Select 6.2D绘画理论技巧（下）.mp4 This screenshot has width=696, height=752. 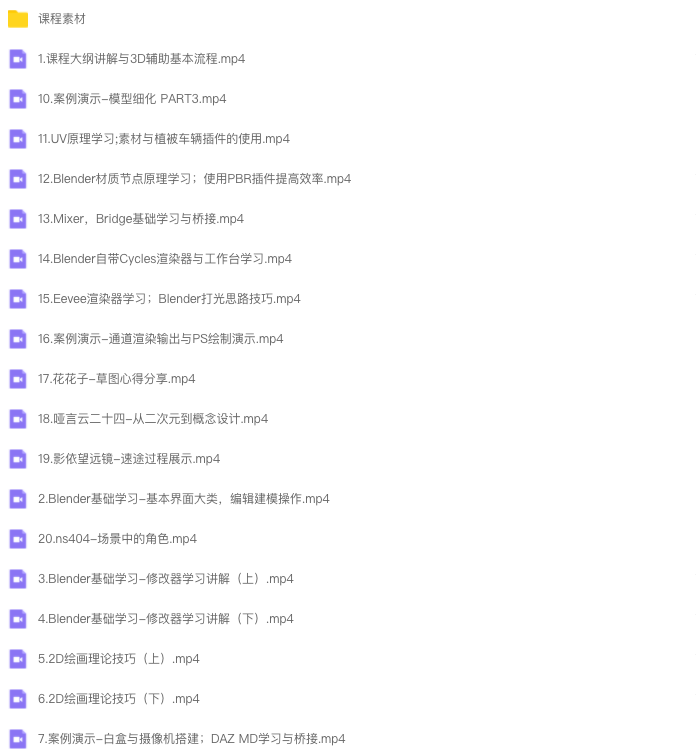coord(118,699)
